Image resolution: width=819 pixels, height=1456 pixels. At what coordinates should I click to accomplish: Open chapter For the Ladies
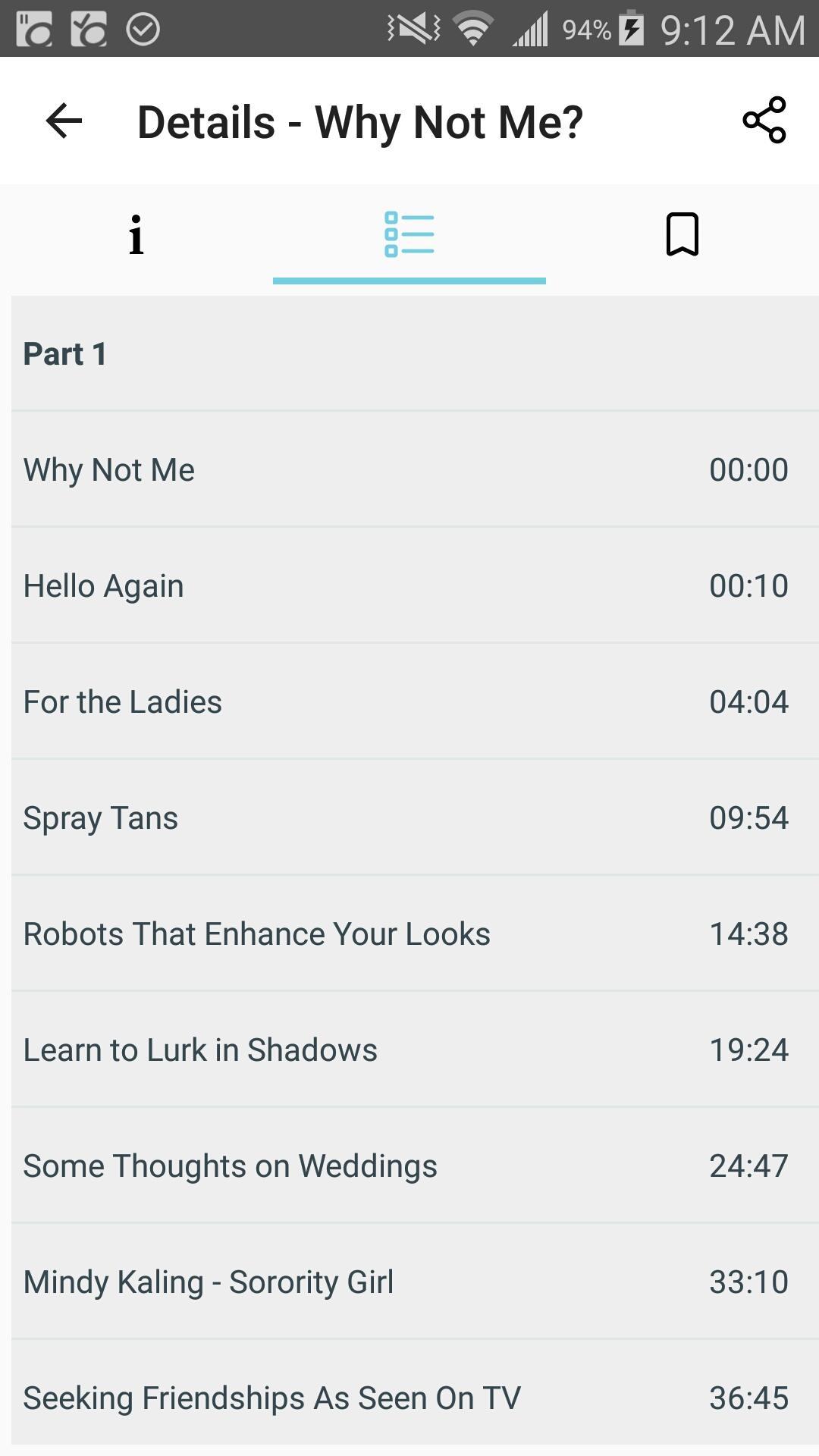pyautogui.click(x=415, y=701)
